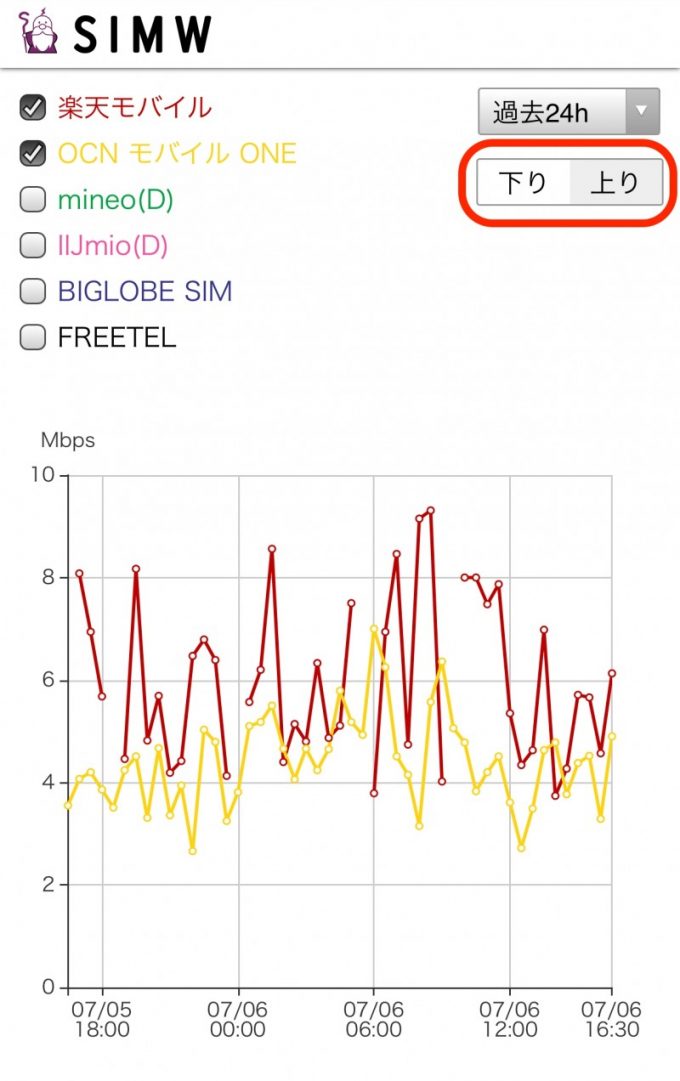Tick the FREETEL checkbox
Screen dimensions: 680x1081
[x=34, y=338]
